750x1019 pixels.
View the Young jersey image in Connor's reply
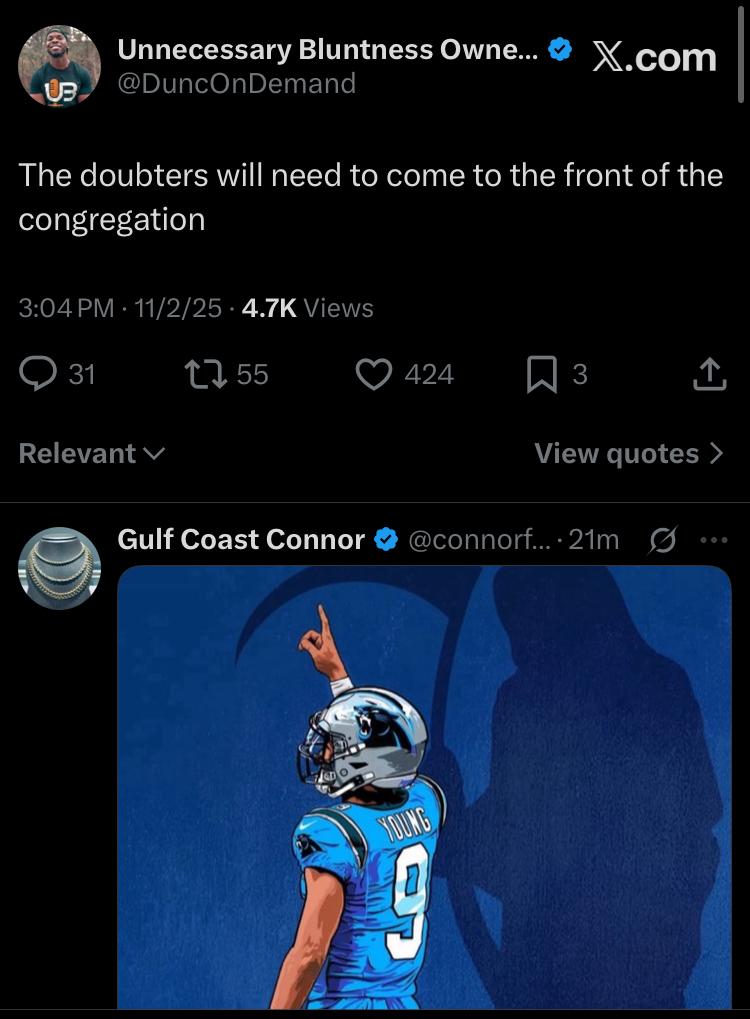click(425, 790)
